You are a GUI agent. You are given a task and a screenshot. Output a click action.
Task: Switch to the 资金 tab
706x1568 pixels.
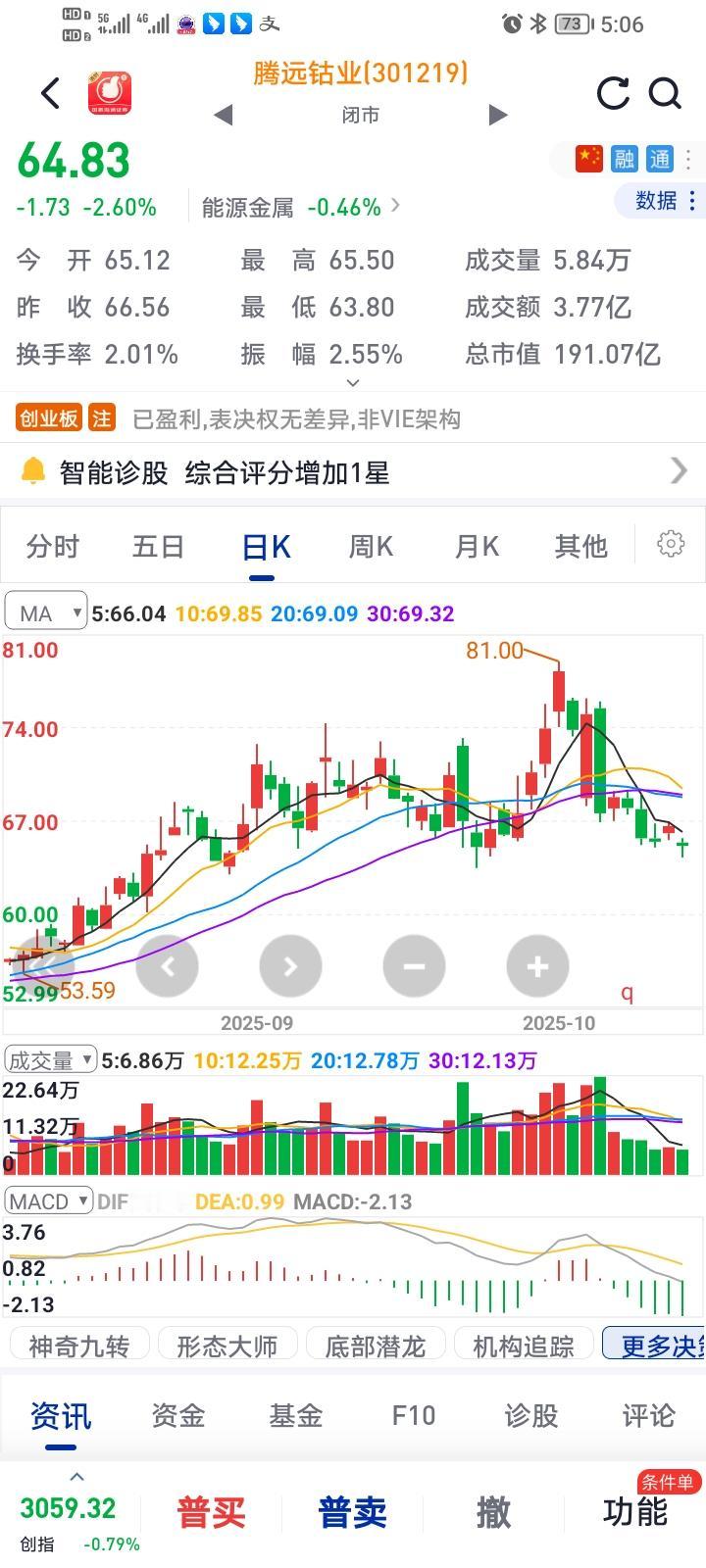coord(177,1415)
